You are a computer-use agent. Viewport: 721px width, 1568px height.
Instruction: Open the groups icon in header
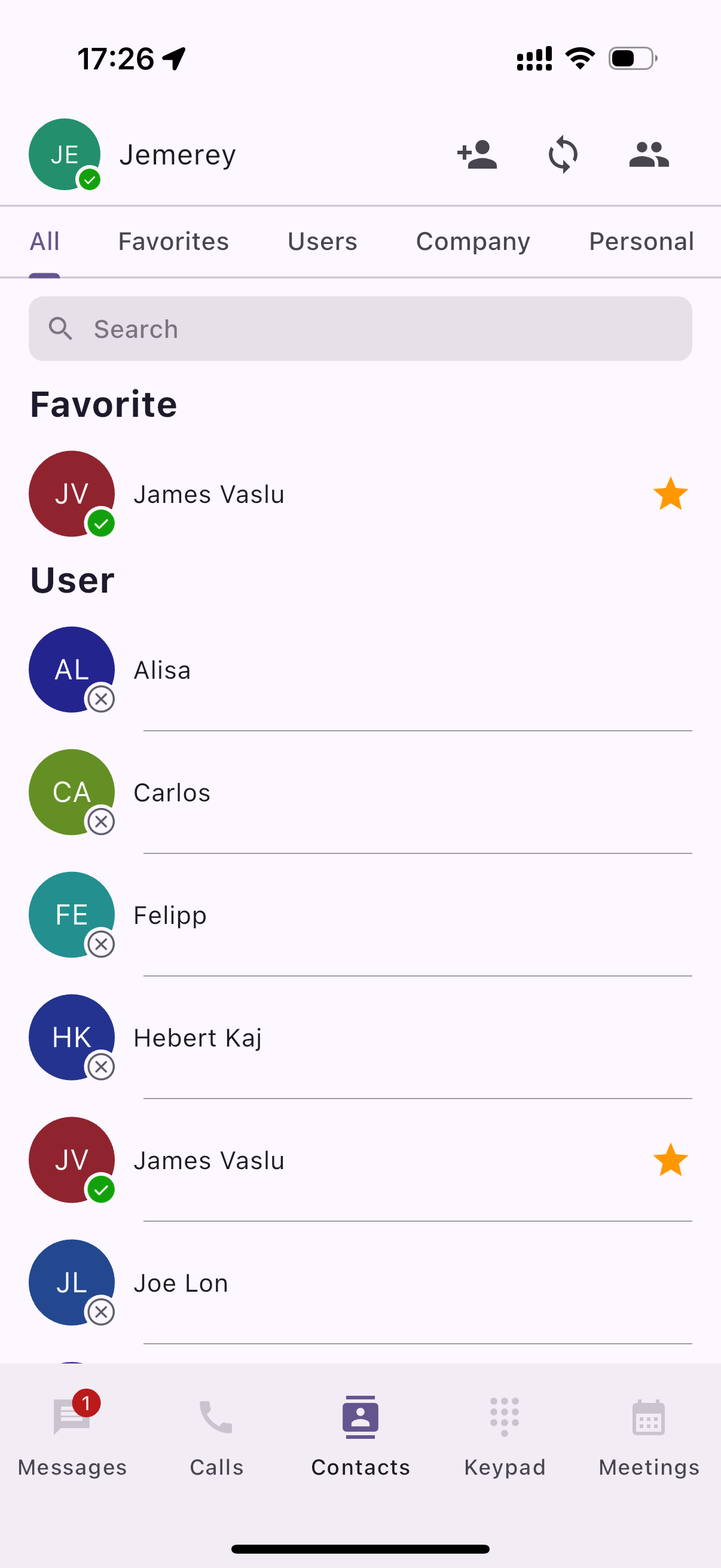pos(649,155)
